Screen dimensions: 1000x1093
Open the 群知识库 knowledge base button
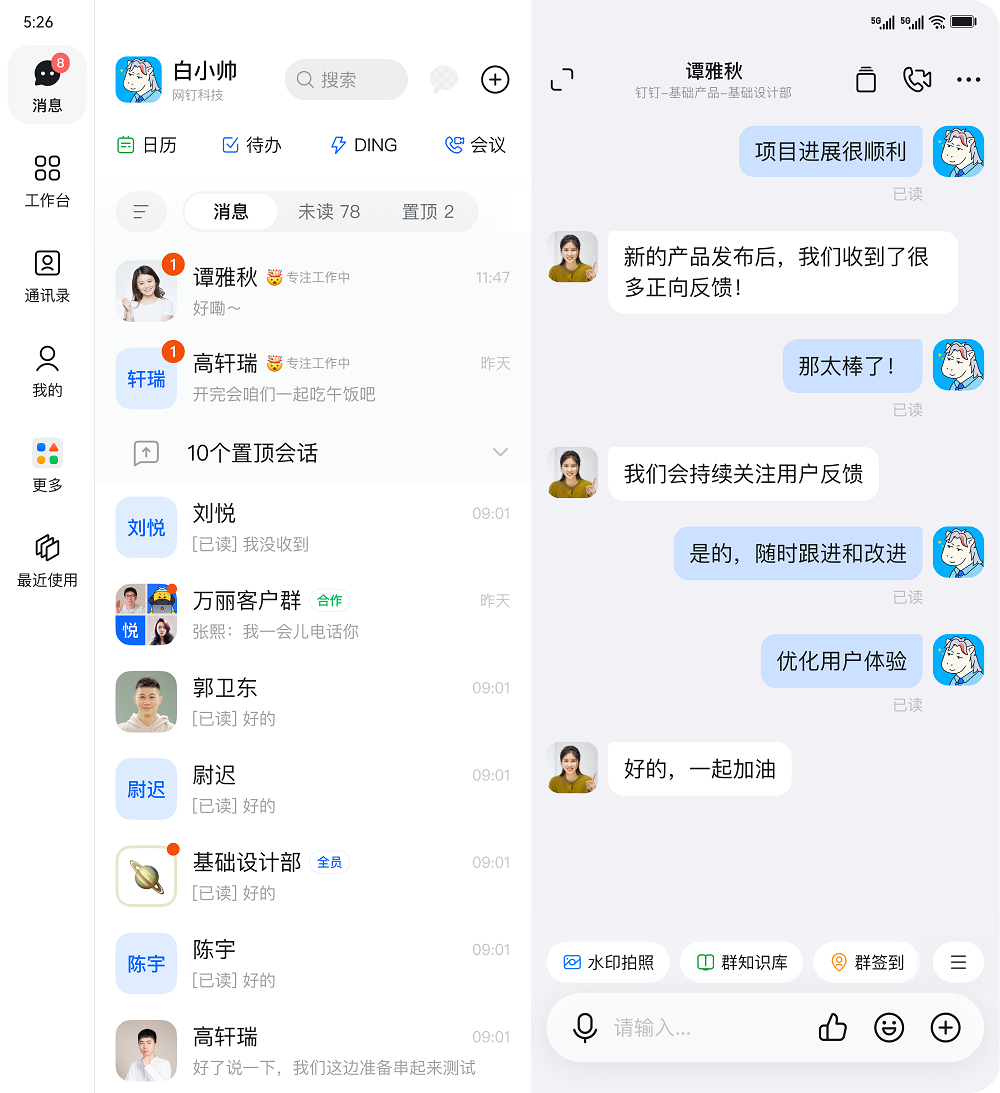pyautogui.click(x=741, y=962)
